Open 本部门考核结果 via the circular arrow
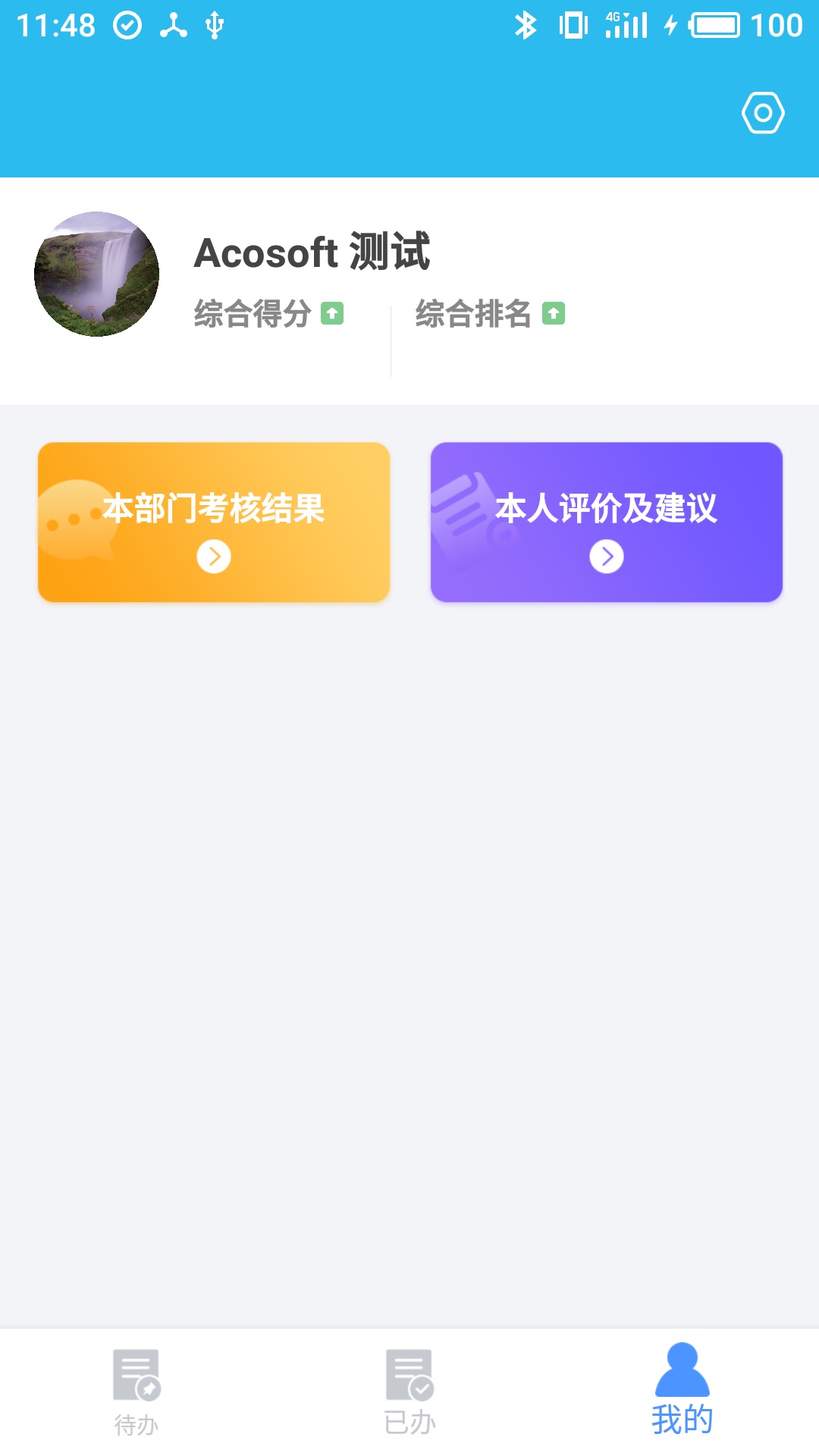 click(x=215, y=557)
